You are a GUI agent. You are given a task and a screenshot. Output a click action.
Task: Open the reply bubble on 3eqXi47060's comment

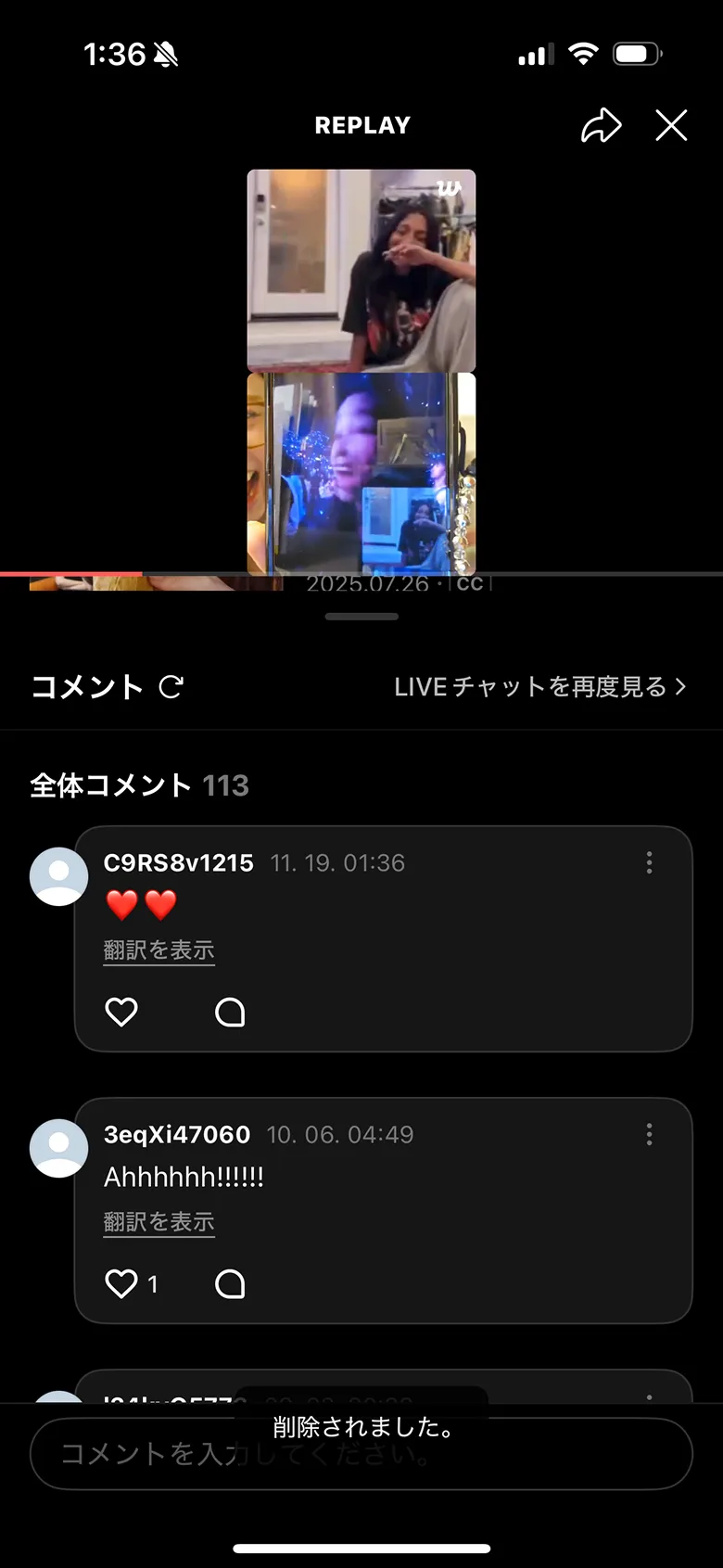coord(229,1284)
